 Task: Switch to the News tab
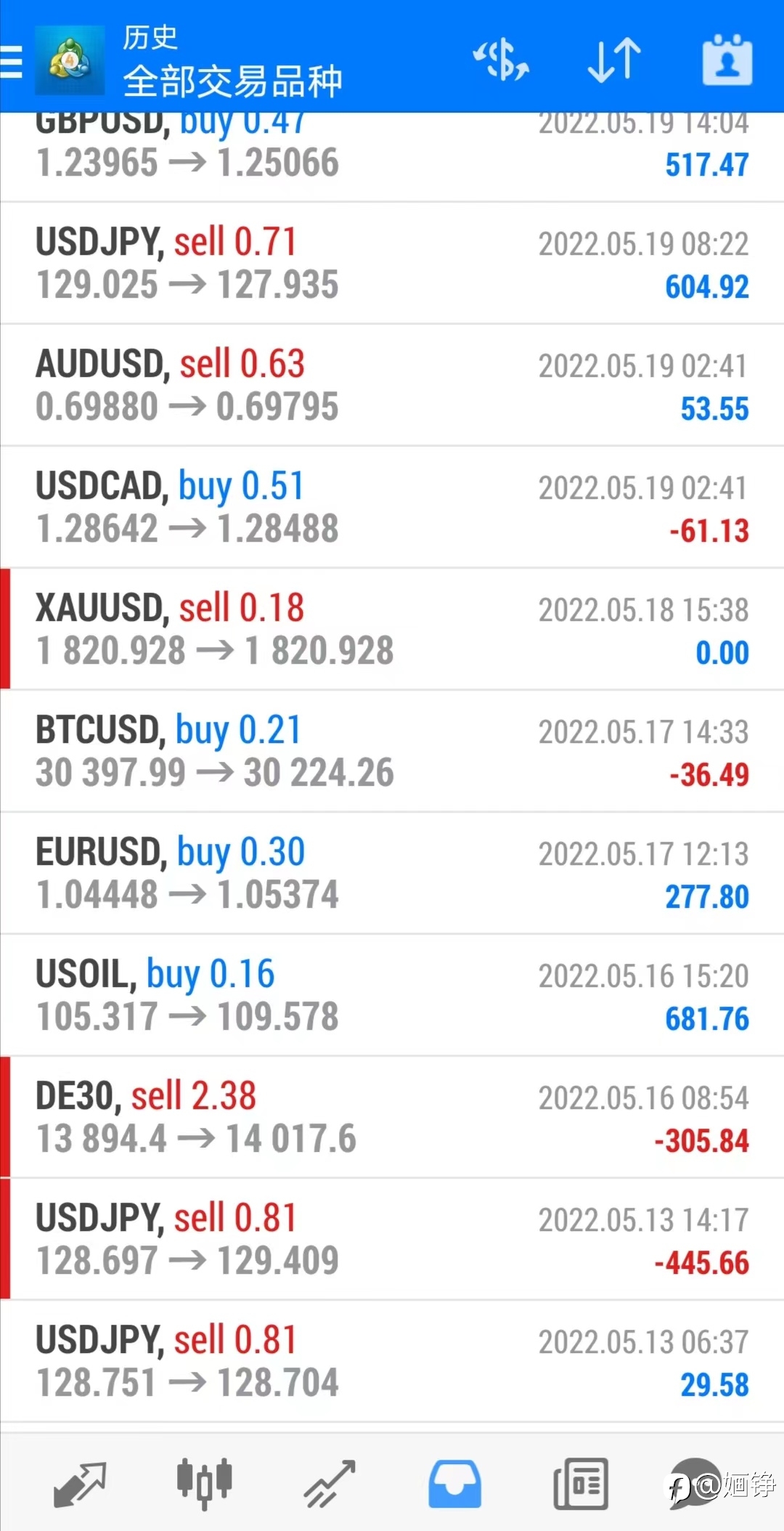(x=580, y=1484)
